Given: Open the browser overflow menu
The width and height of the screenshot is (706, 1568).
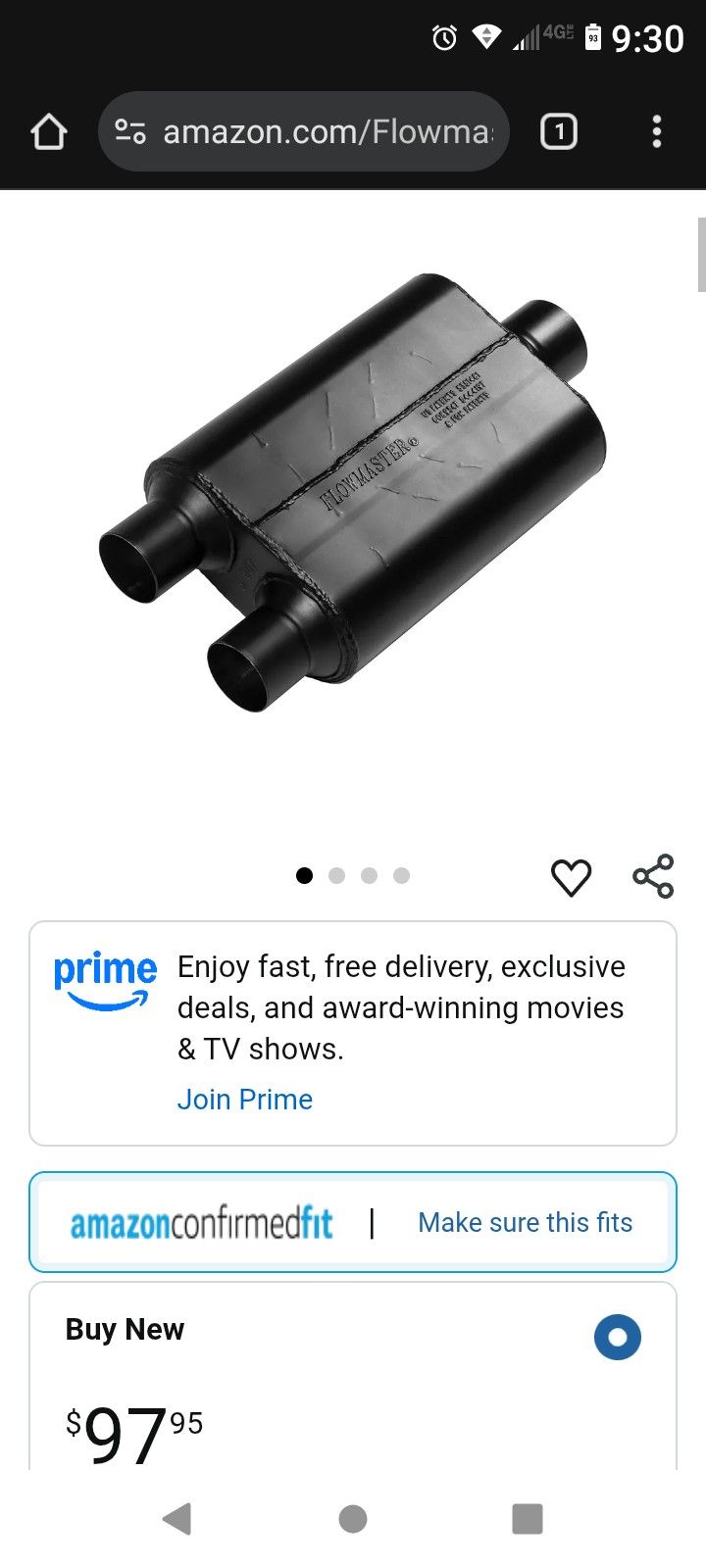Looking at the screenshot, I should coord(656,131).
